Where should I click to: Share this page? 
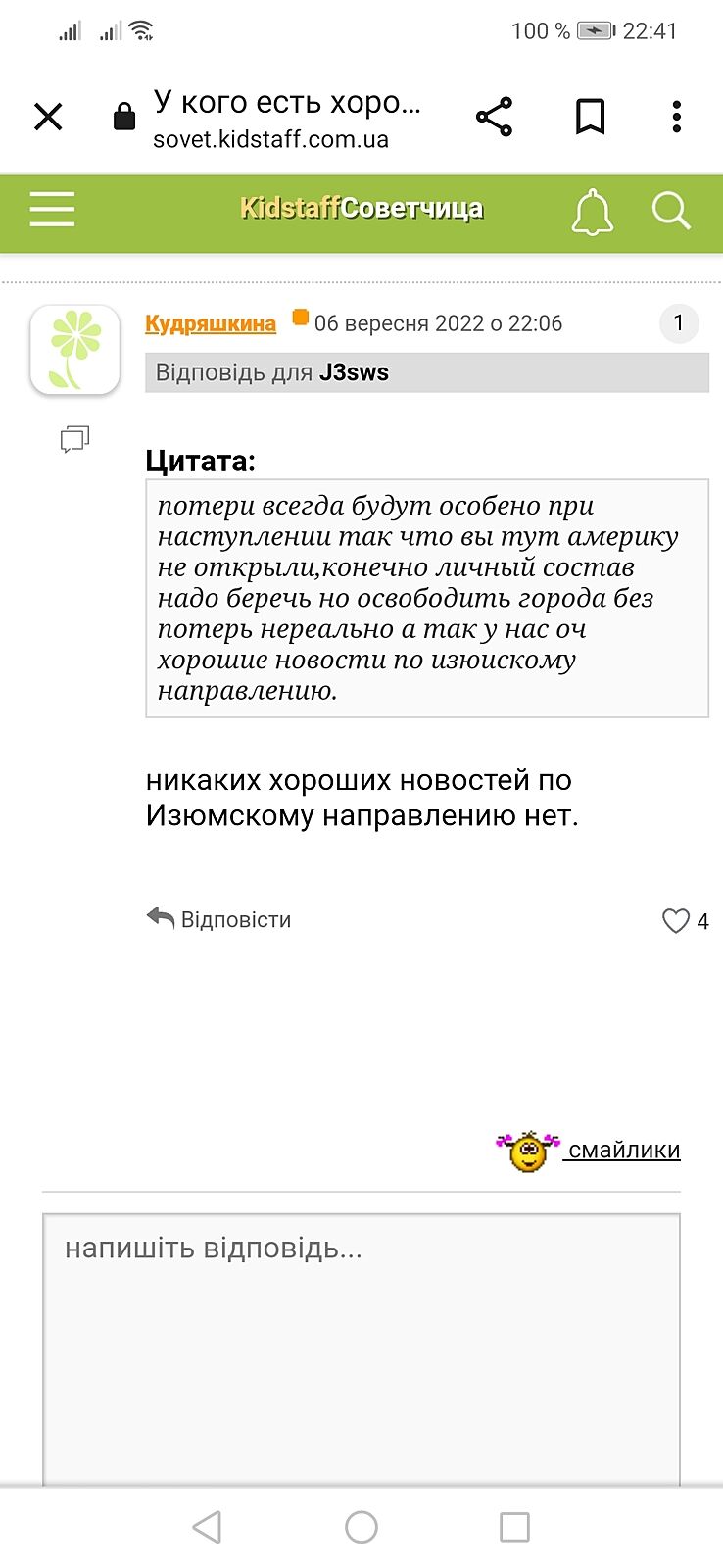tap(494, 118)
